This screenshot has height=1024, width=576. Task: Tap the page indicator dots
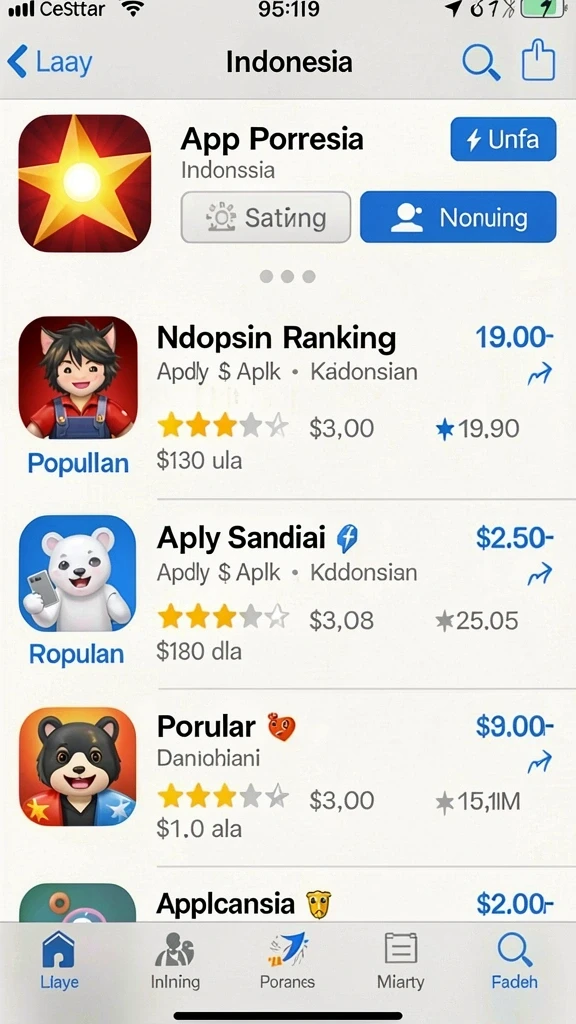click(287, 276)
